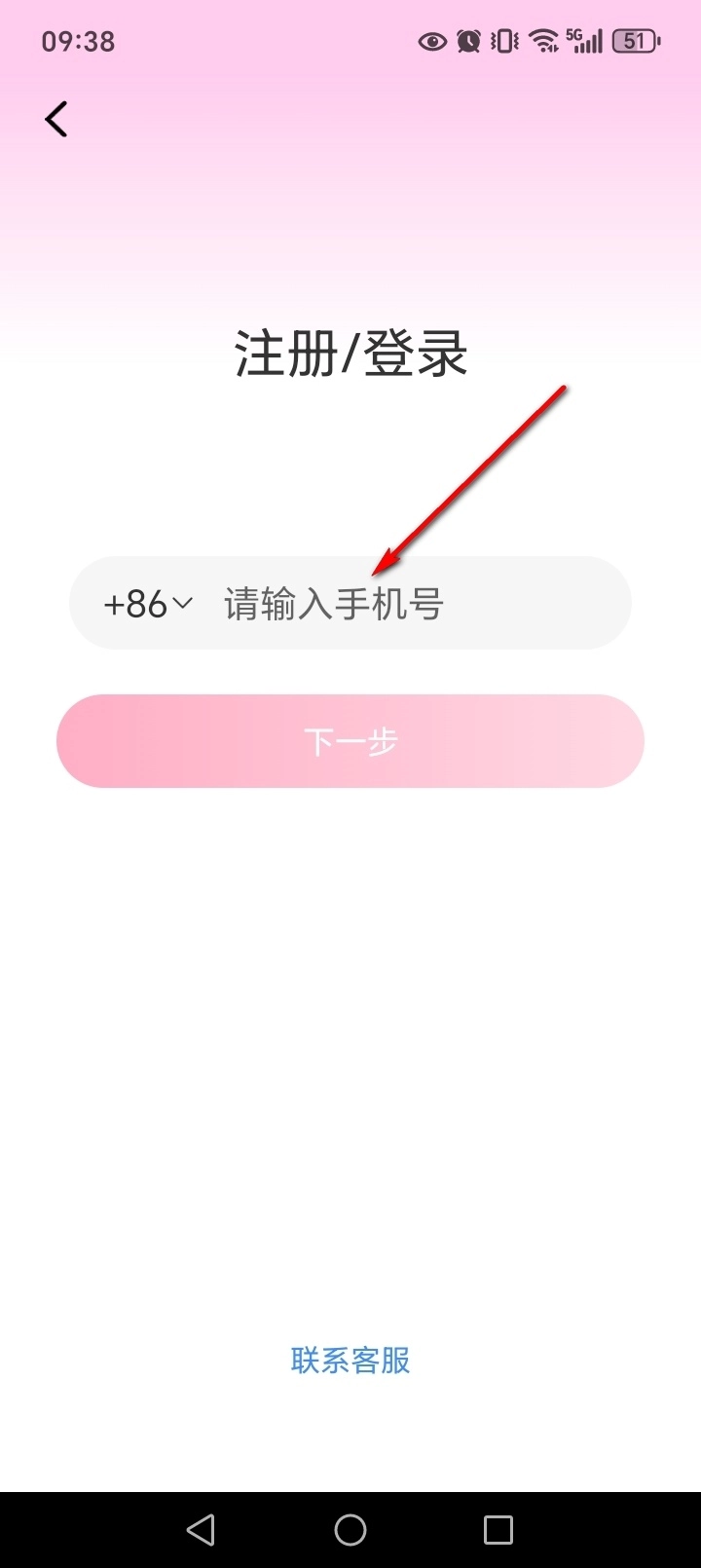Open the +86 country code dropdown
701x1568 pixels.
(x=148, y=604)
